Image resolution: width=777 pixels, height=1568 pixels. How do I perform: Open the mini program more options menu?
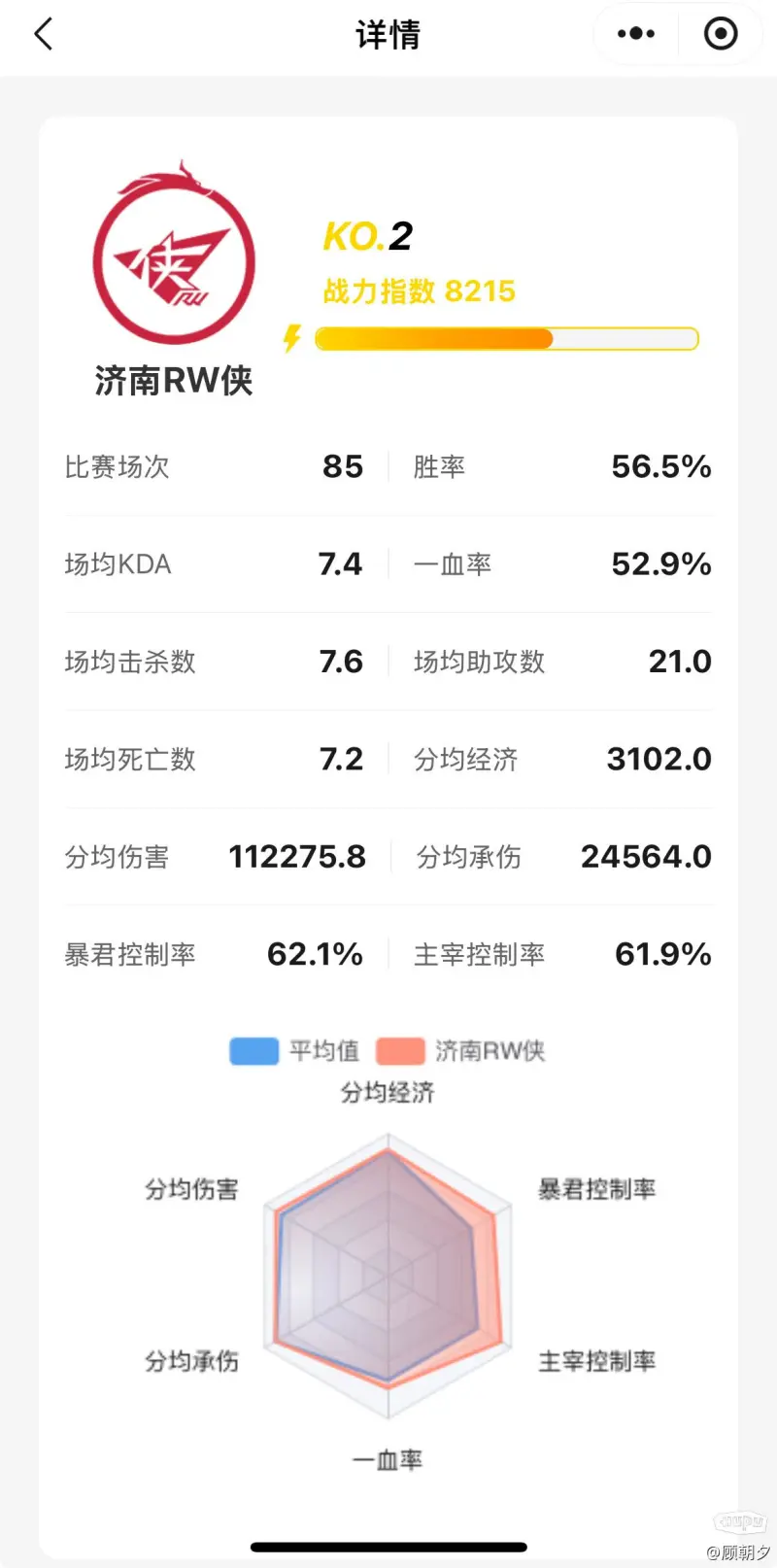(x=636, y=34)
